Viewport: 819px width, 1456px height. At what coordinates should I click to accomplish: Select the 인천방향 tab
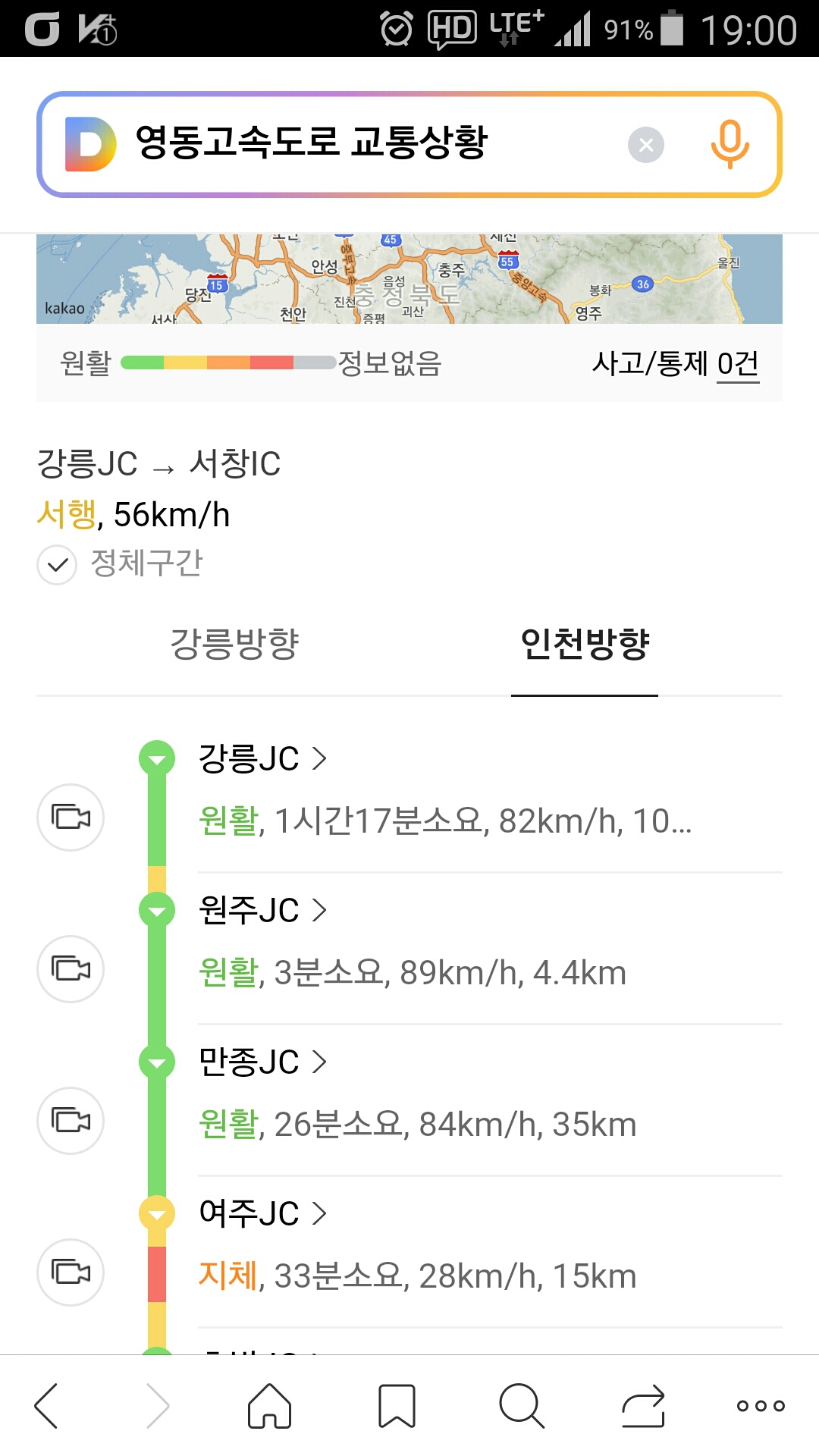pyautogui.click(x=585, y=645)
